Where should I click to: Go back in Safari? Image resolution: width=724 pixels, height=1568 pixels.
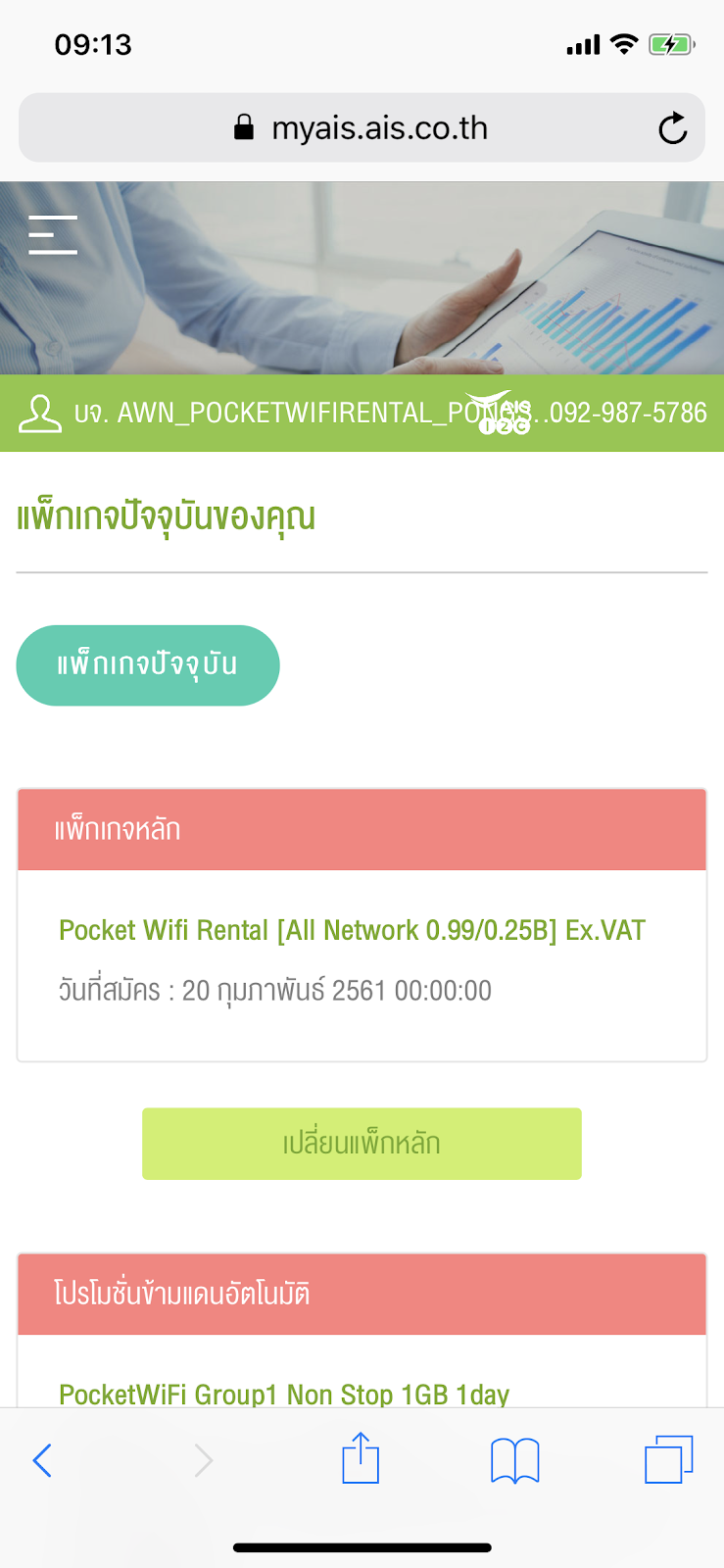(42, 1460)
